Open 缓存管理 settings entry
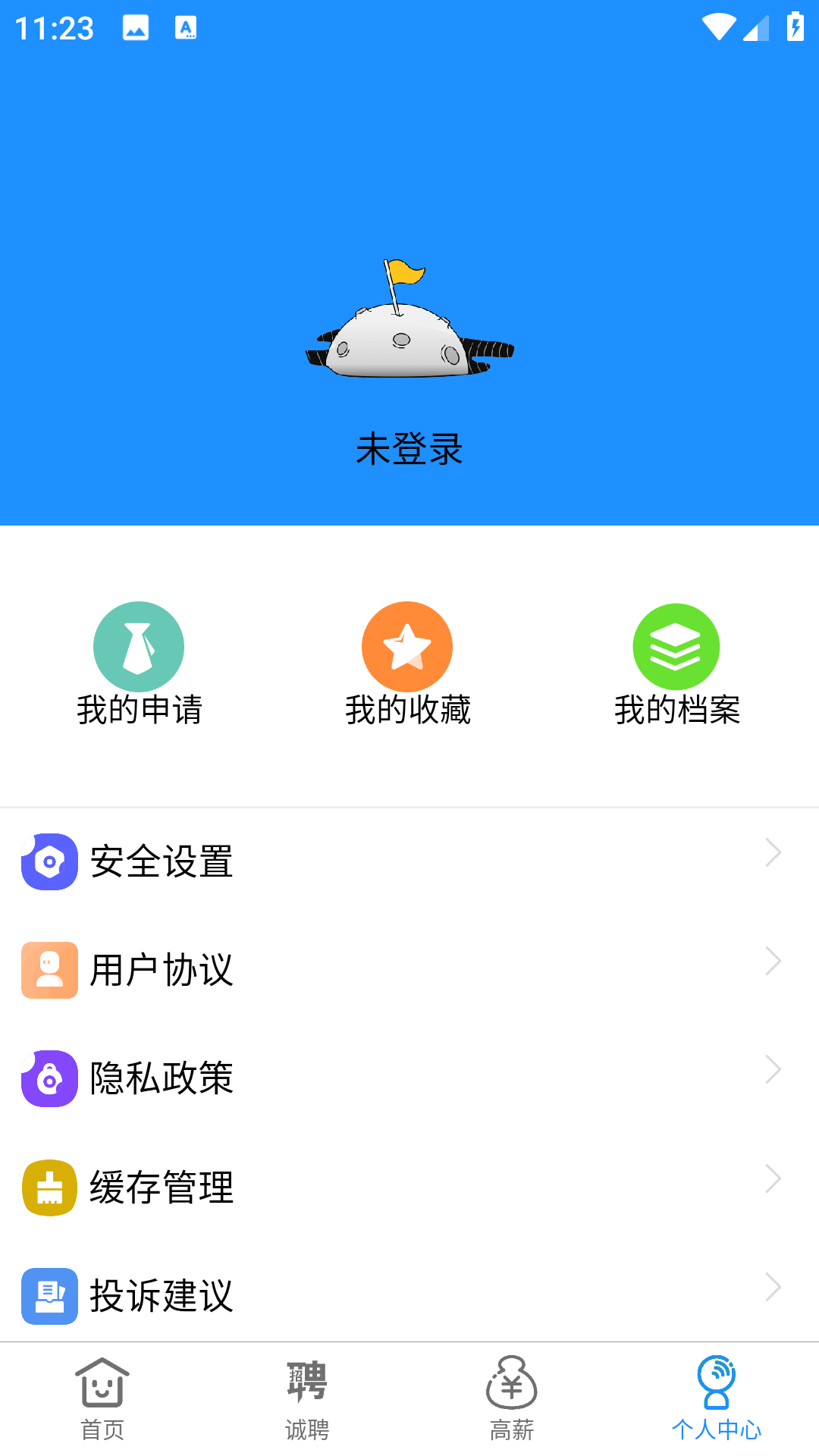 pyautogui.click(x=162, y=1188)
